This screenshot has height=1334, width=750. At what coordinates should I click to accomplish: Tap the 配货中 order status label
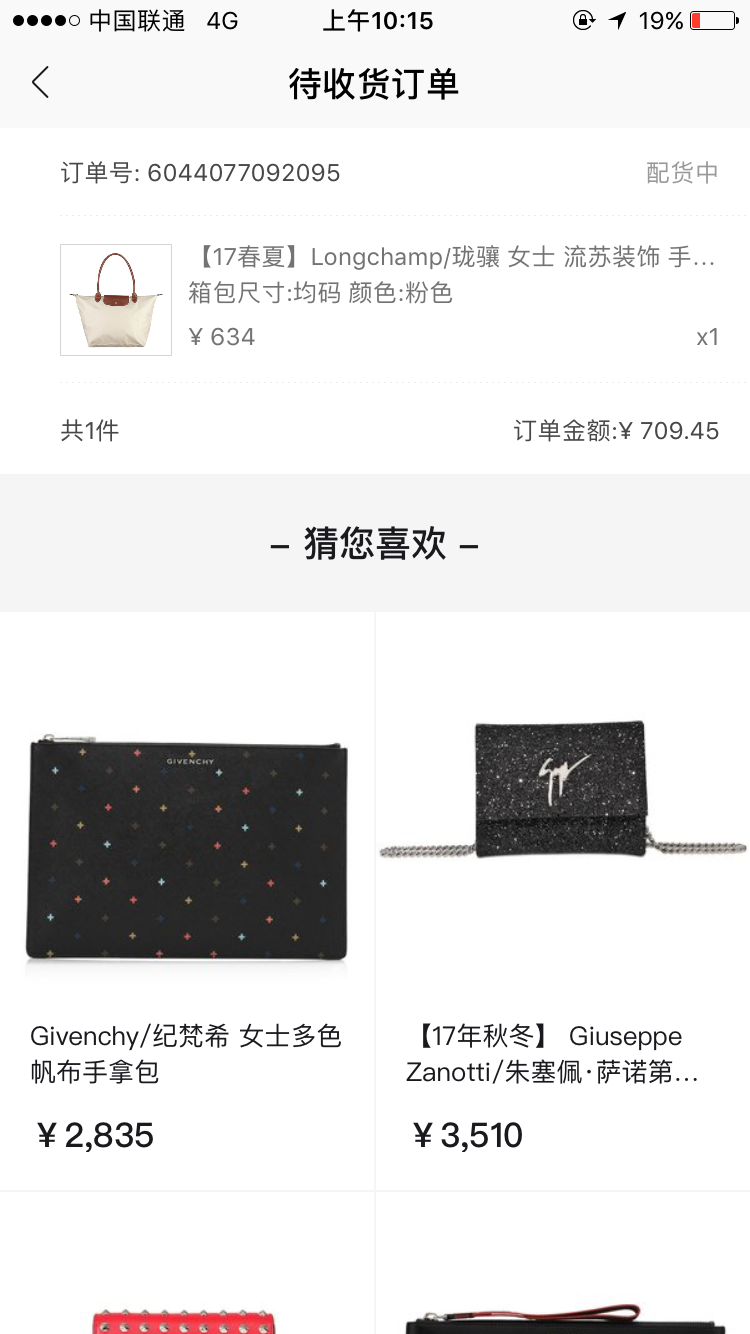[684, 172]
